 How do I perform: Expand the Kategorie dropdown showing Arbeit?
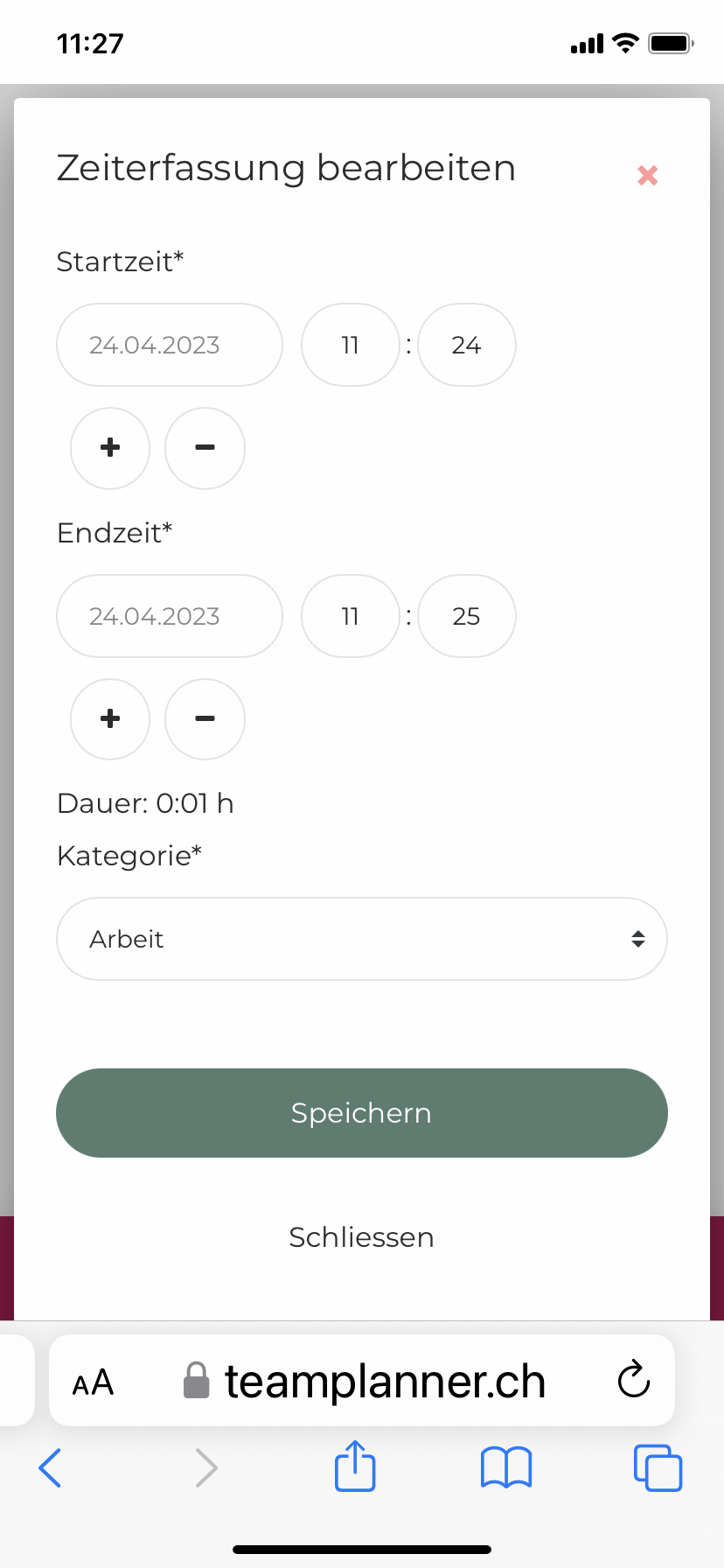tap(362, 939)
